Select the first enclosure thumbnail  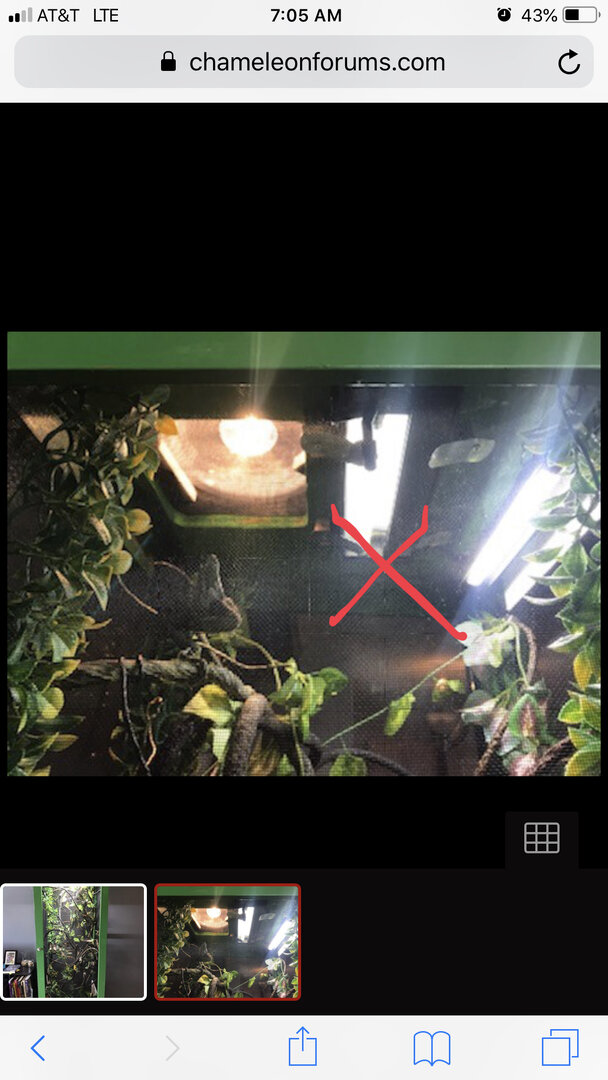[x=73, y=941]
